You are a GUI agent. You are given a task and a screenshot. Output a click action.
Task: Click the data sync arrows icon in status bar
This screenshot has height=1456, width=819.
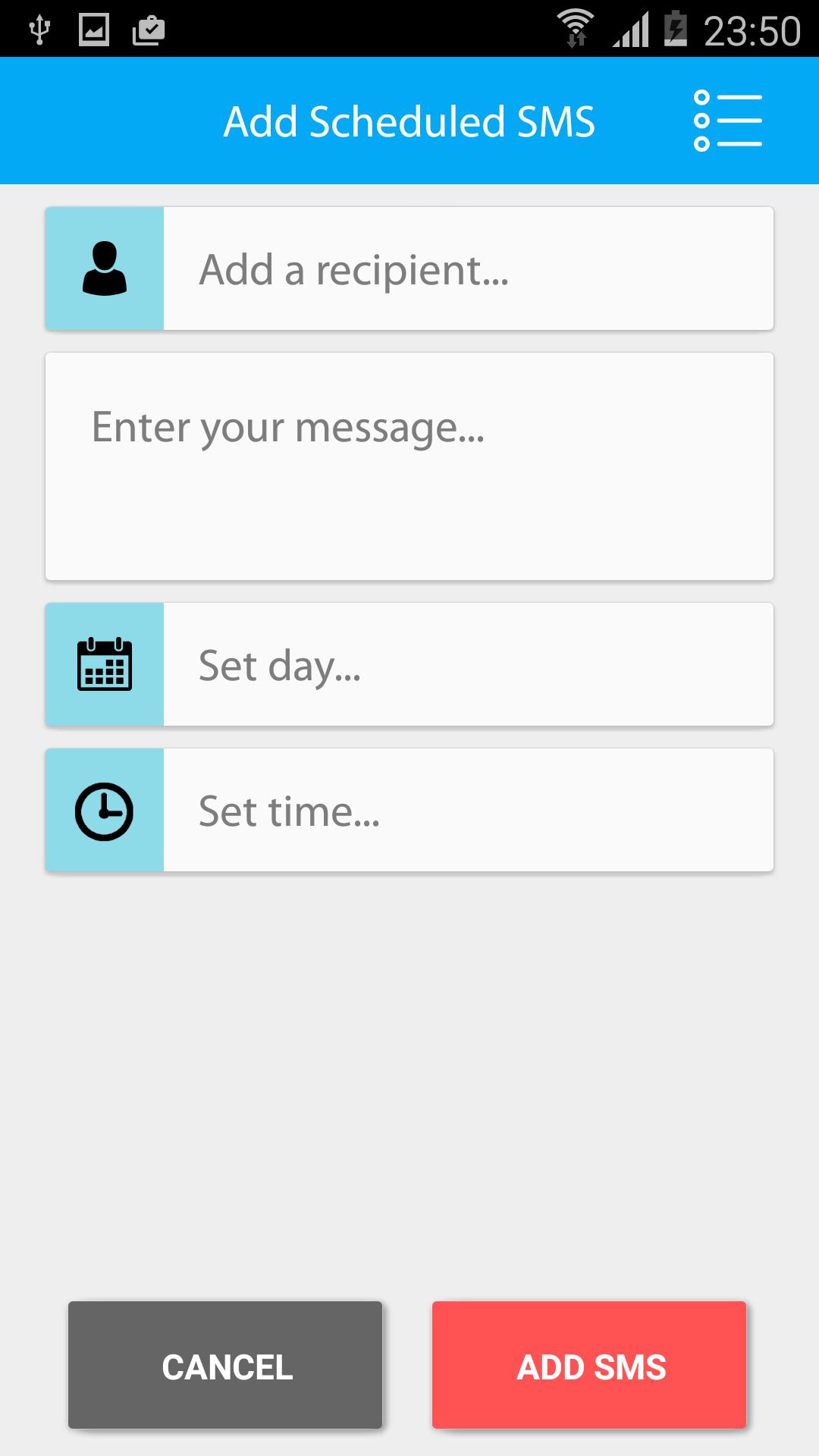[575, 39]
